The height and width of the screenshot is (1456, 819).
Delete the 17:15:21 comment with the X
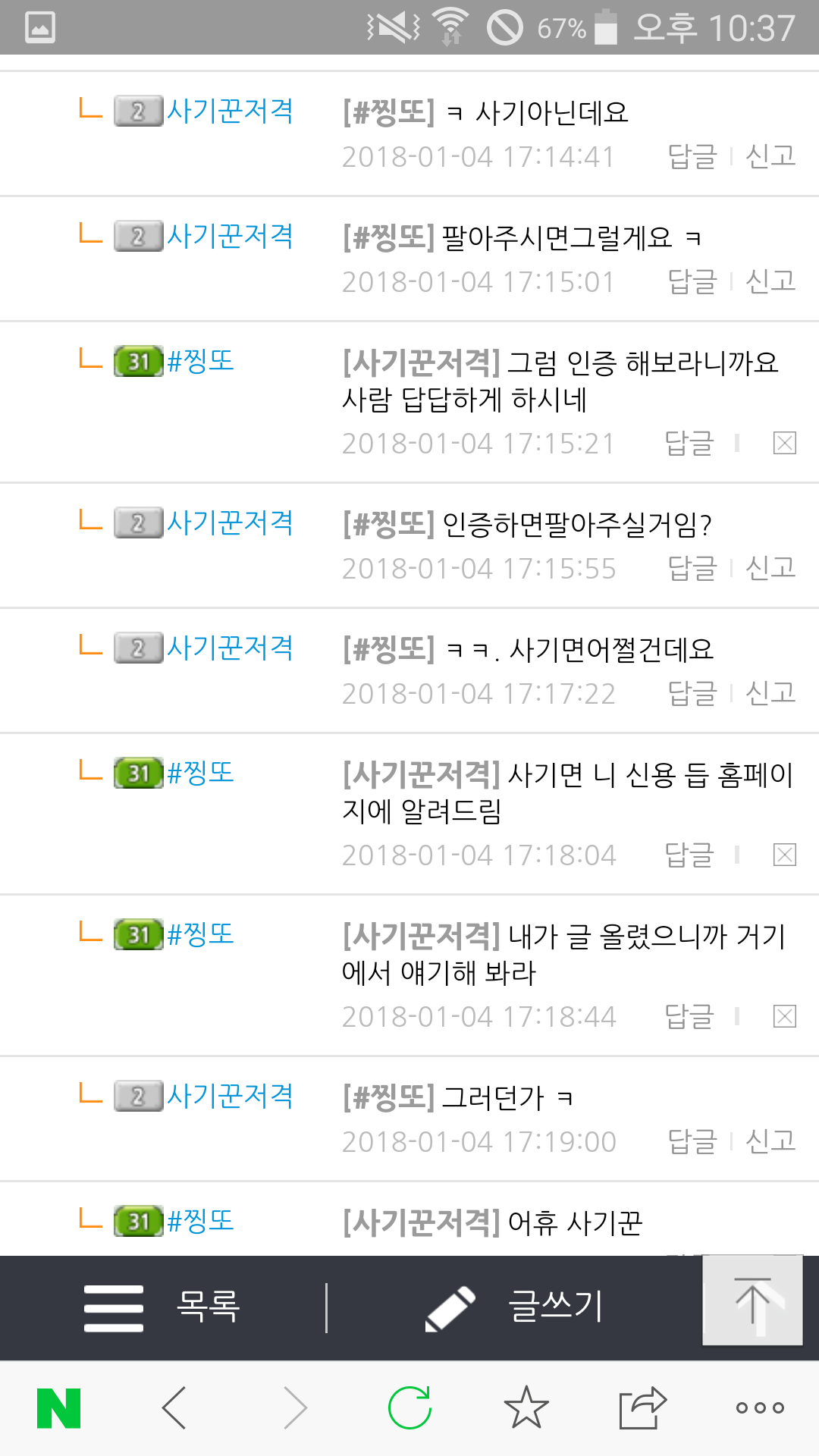[785, 443]
